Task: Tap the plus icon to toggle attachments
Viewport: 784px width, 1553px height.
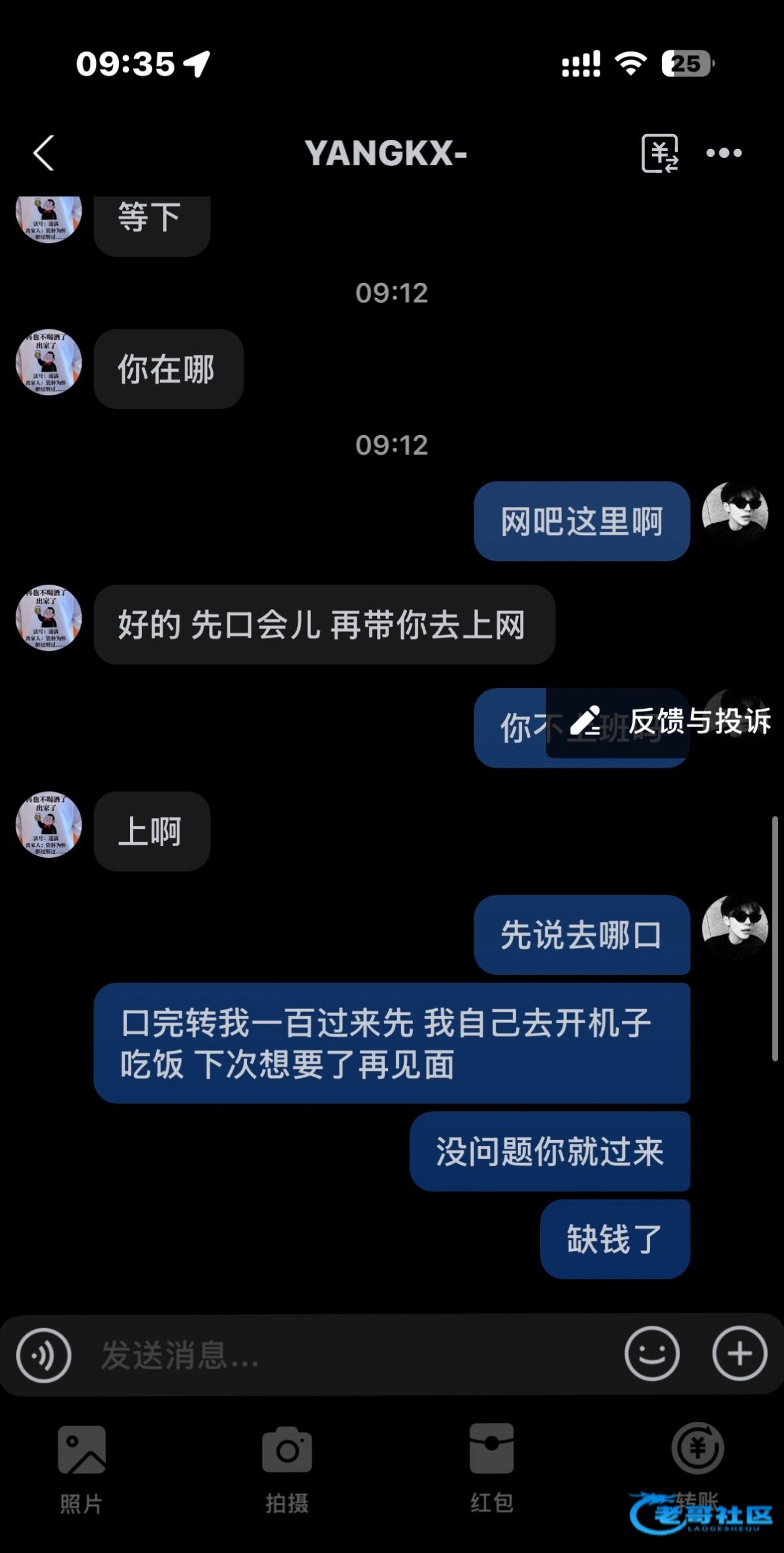Action: coord(739,1353)
